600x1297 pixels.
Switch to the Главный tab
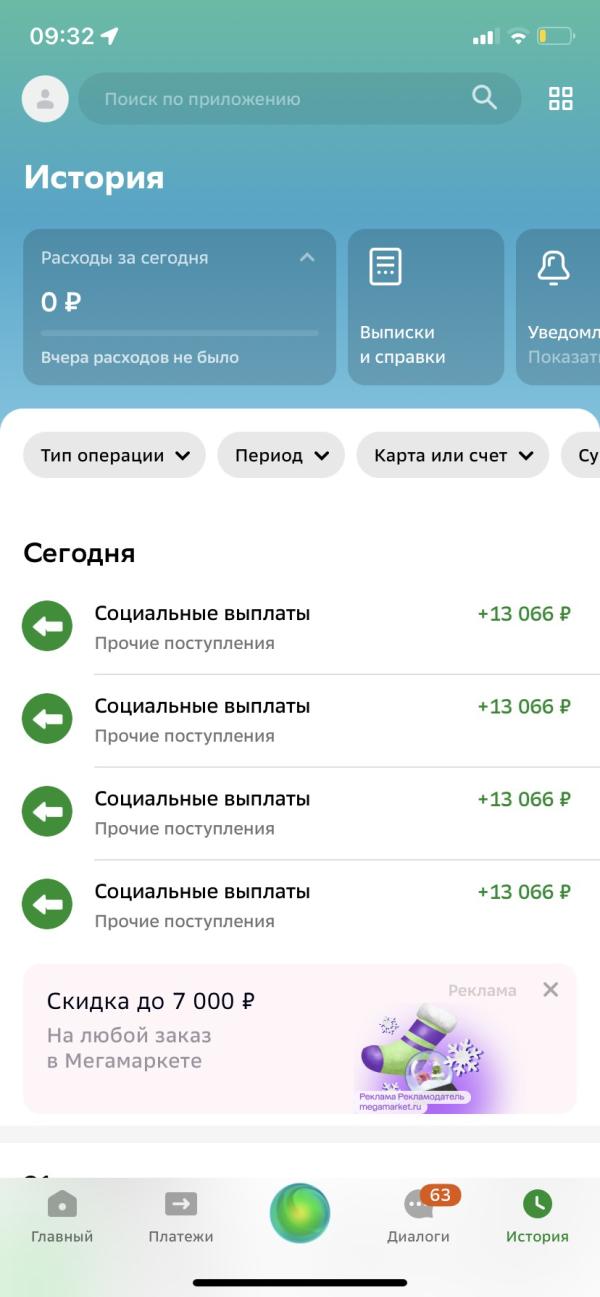coord(62,1216)
